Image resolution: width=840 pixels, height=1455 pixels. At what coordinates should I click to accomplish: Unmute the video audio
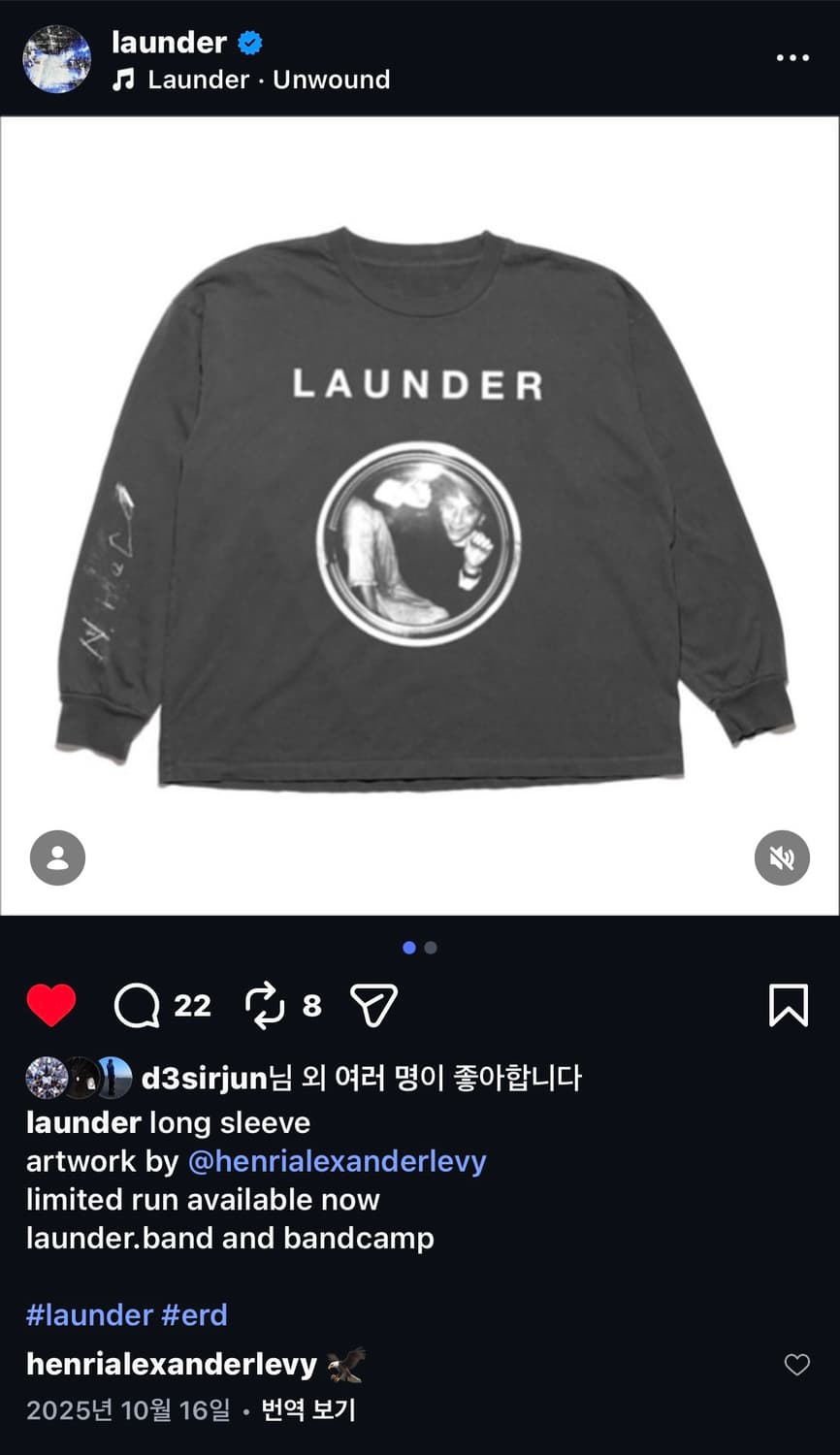pos(782,857)
